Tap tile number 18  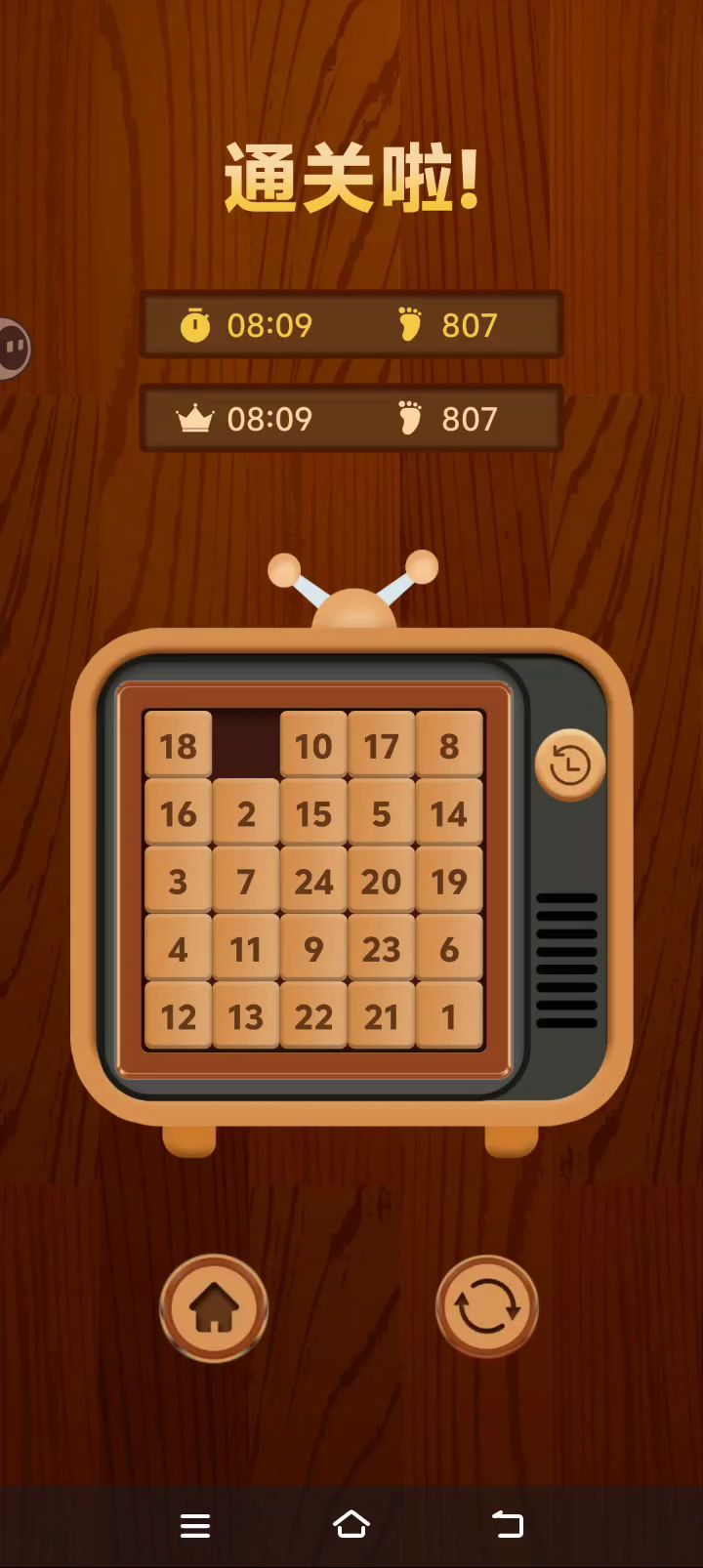coord(178,747)
